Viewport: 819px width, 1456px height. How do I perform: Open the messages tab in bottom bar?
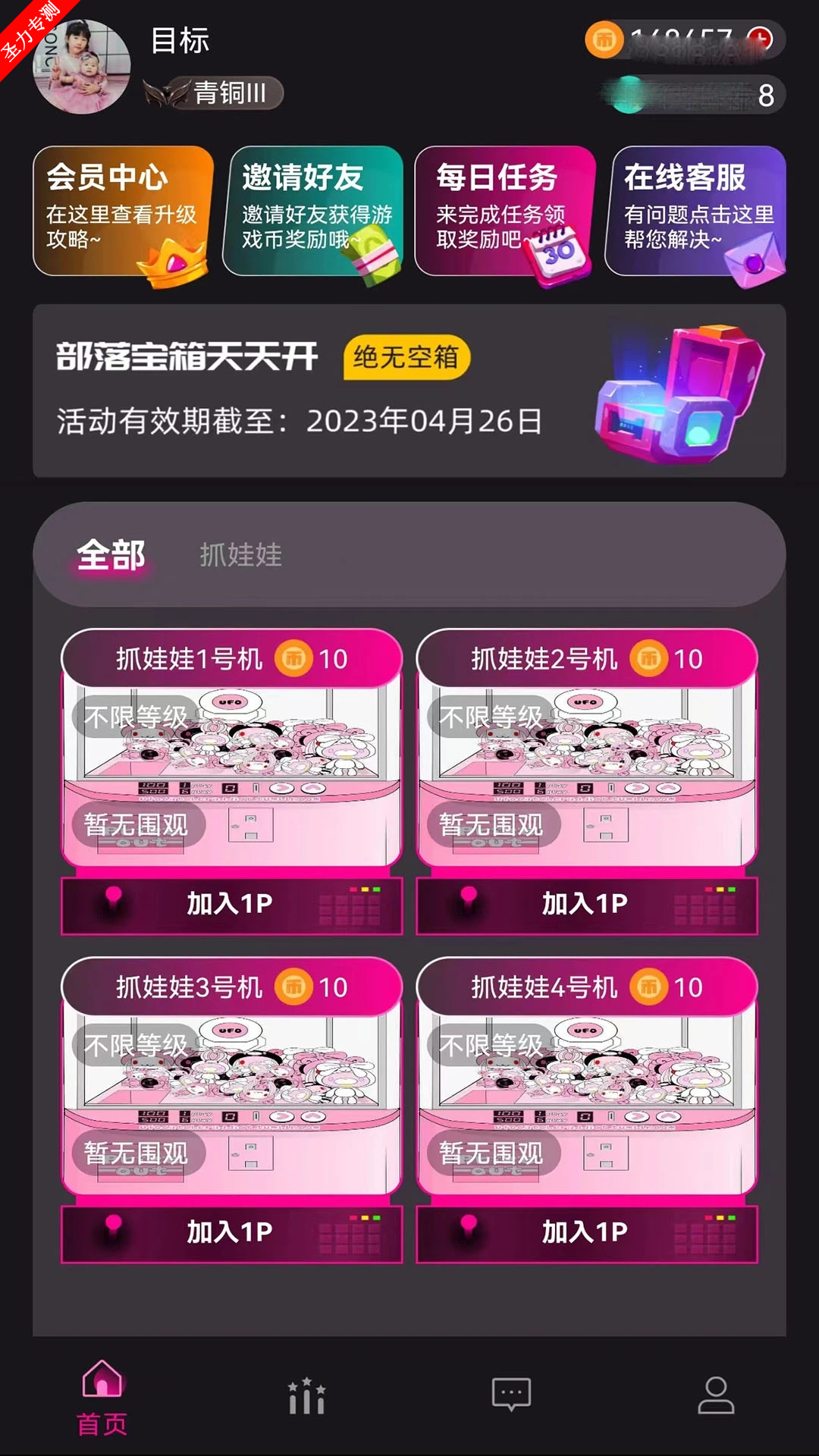[511, 1395]
